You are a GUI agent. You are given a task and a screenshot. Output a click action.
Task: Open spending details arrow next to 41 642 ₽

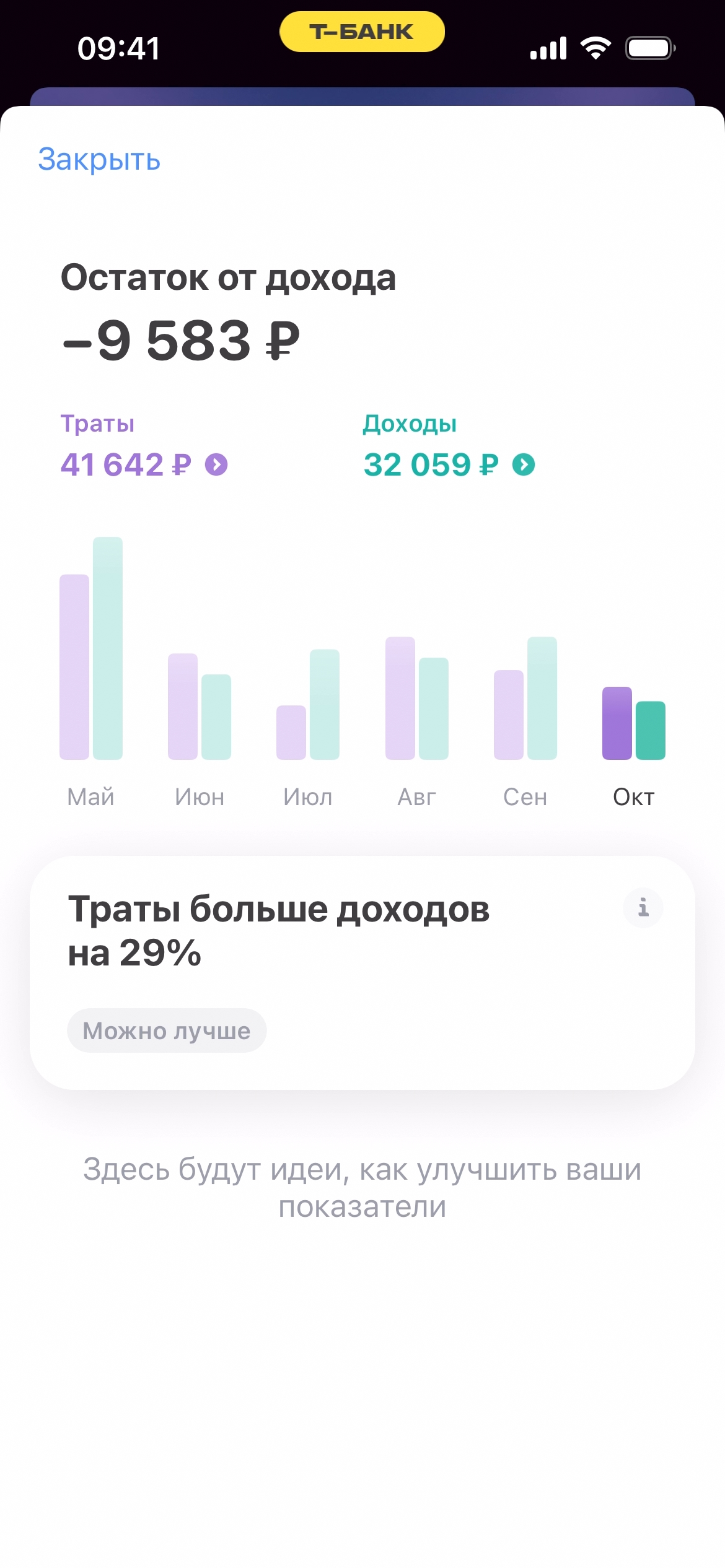216,464
